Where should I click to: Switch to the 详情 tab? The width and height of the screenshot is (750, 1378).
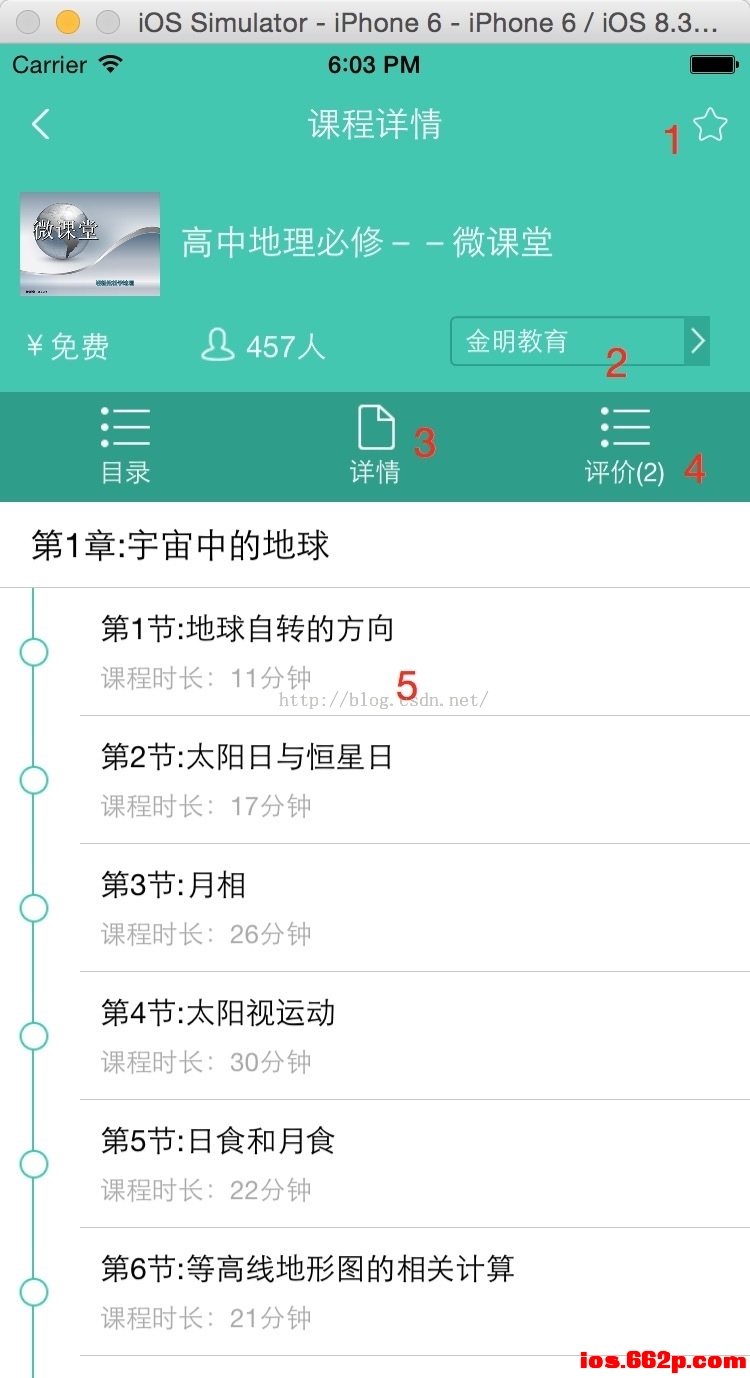tap(375, 446)
